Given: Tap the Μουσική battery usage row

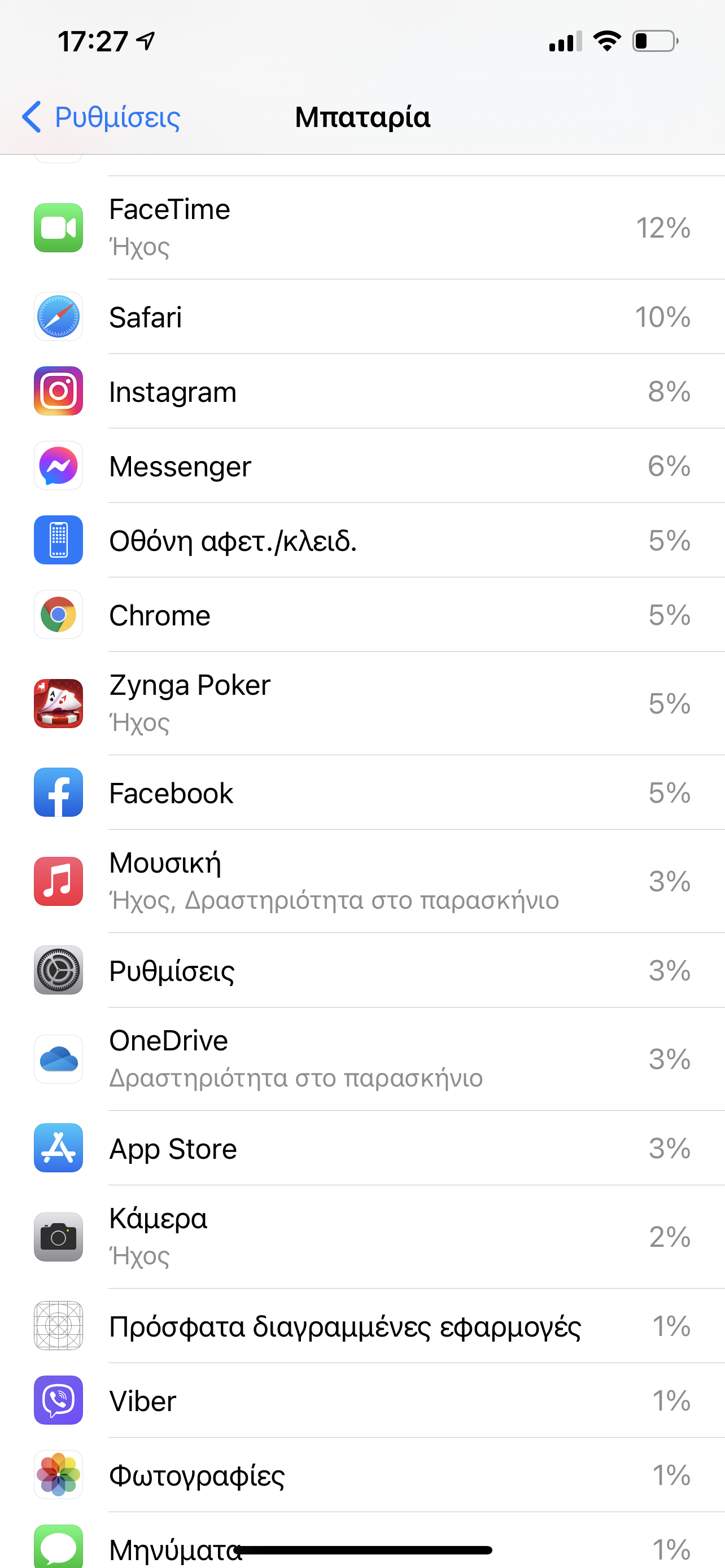Looking at the screenshot, I should (362, 882).
